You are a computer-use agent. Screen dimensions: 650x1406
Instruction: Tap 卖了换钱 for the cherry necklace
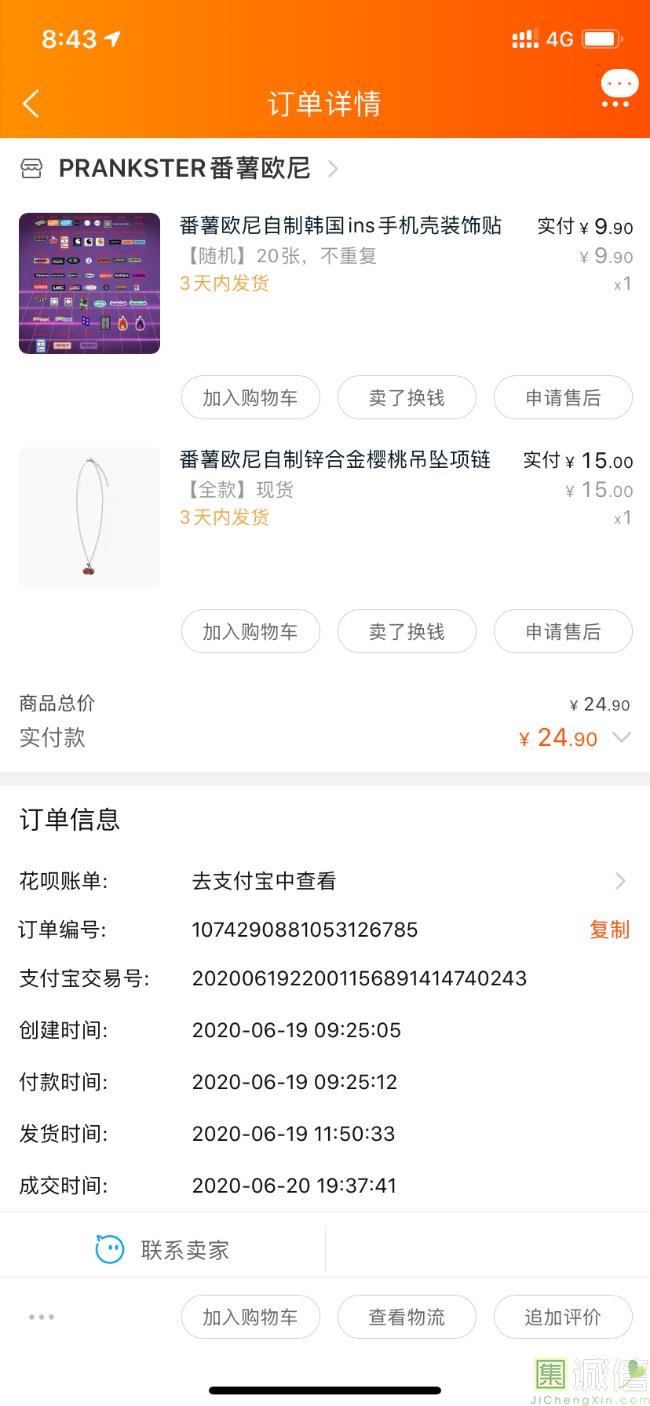(406, 632)
